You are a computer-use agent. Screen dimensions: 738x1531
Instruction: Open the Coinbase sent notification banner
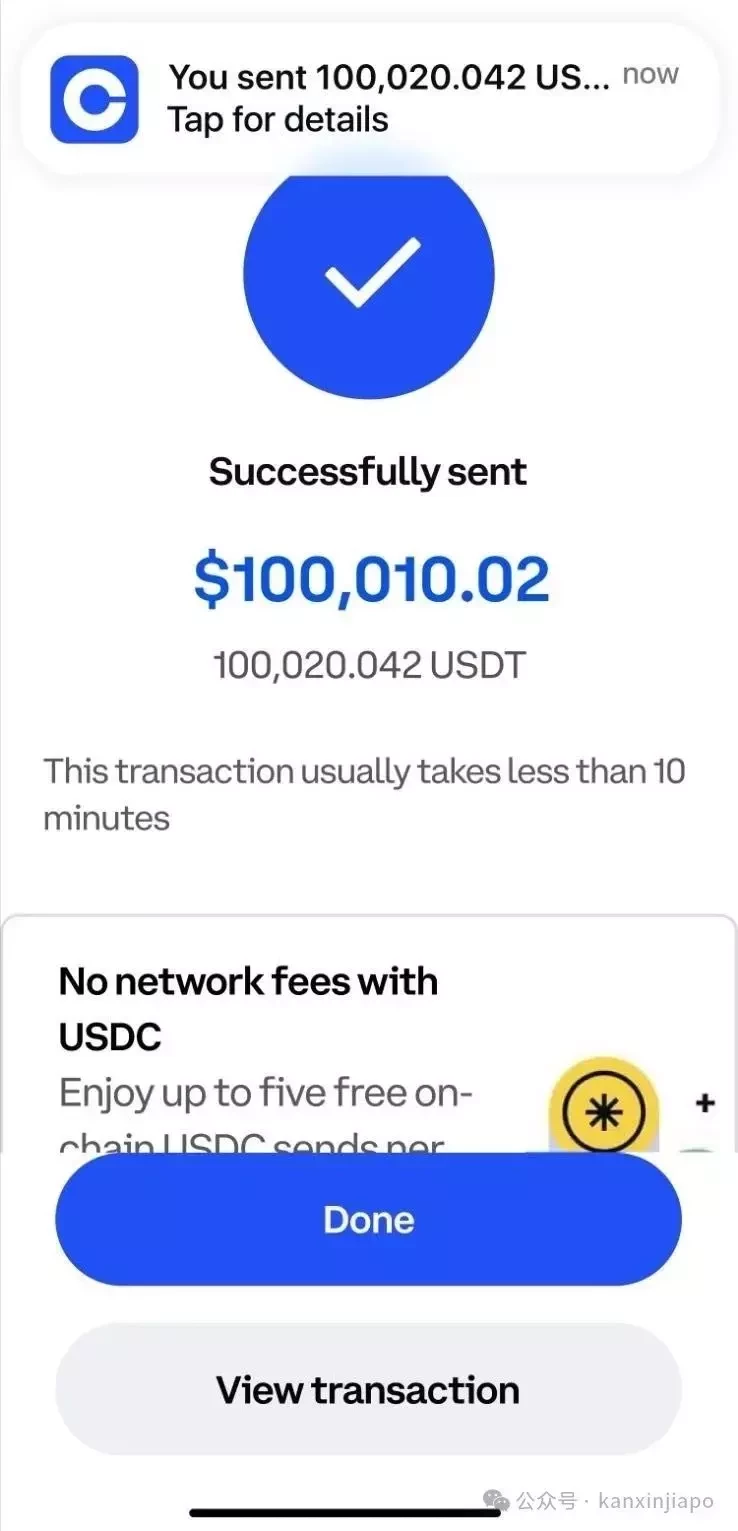tap(369, 98)
